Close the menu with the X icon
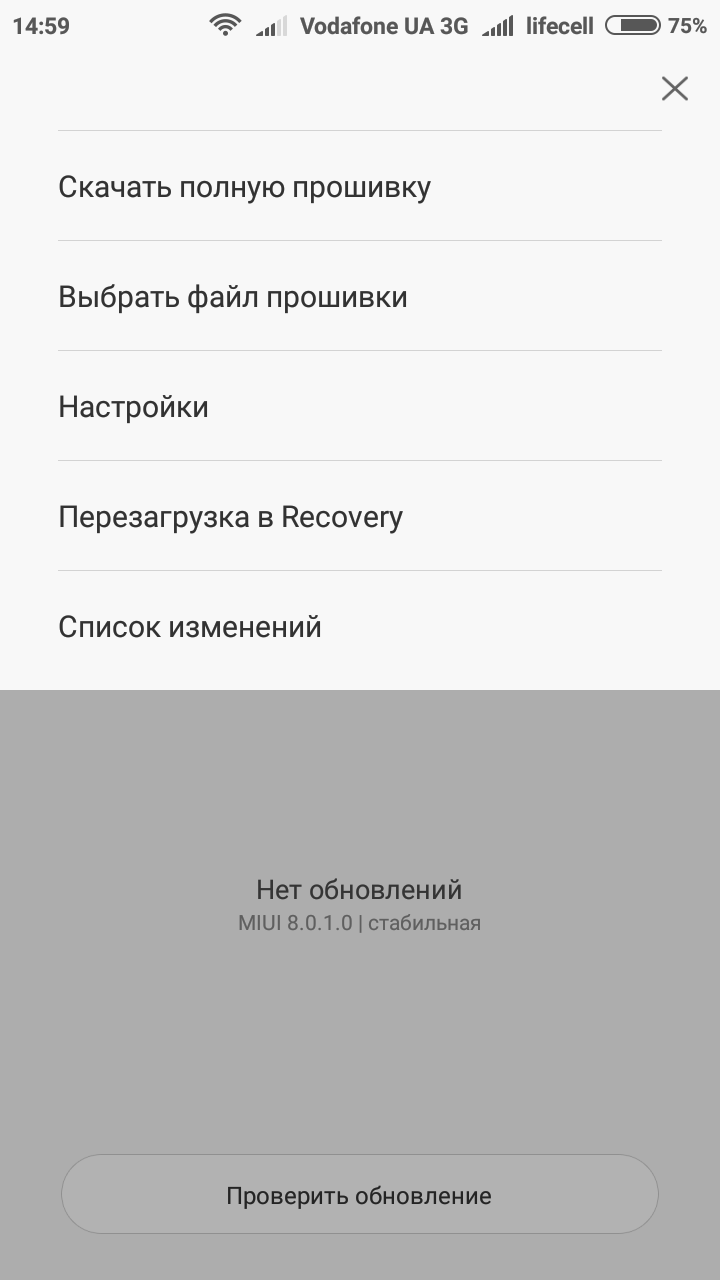720x1280 pixels. [675, 89]
